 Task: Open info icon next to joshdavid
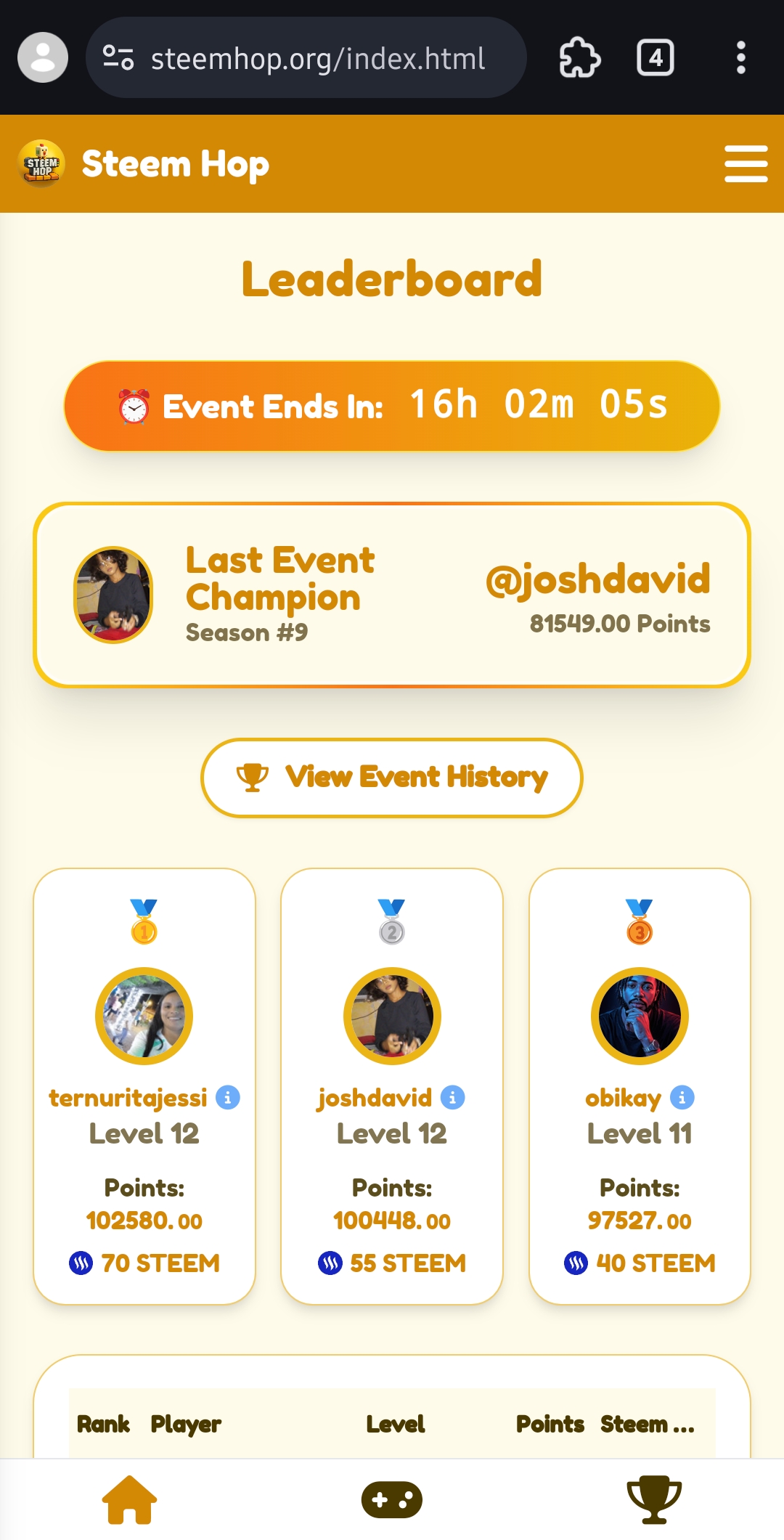[x=453, y=1097]
